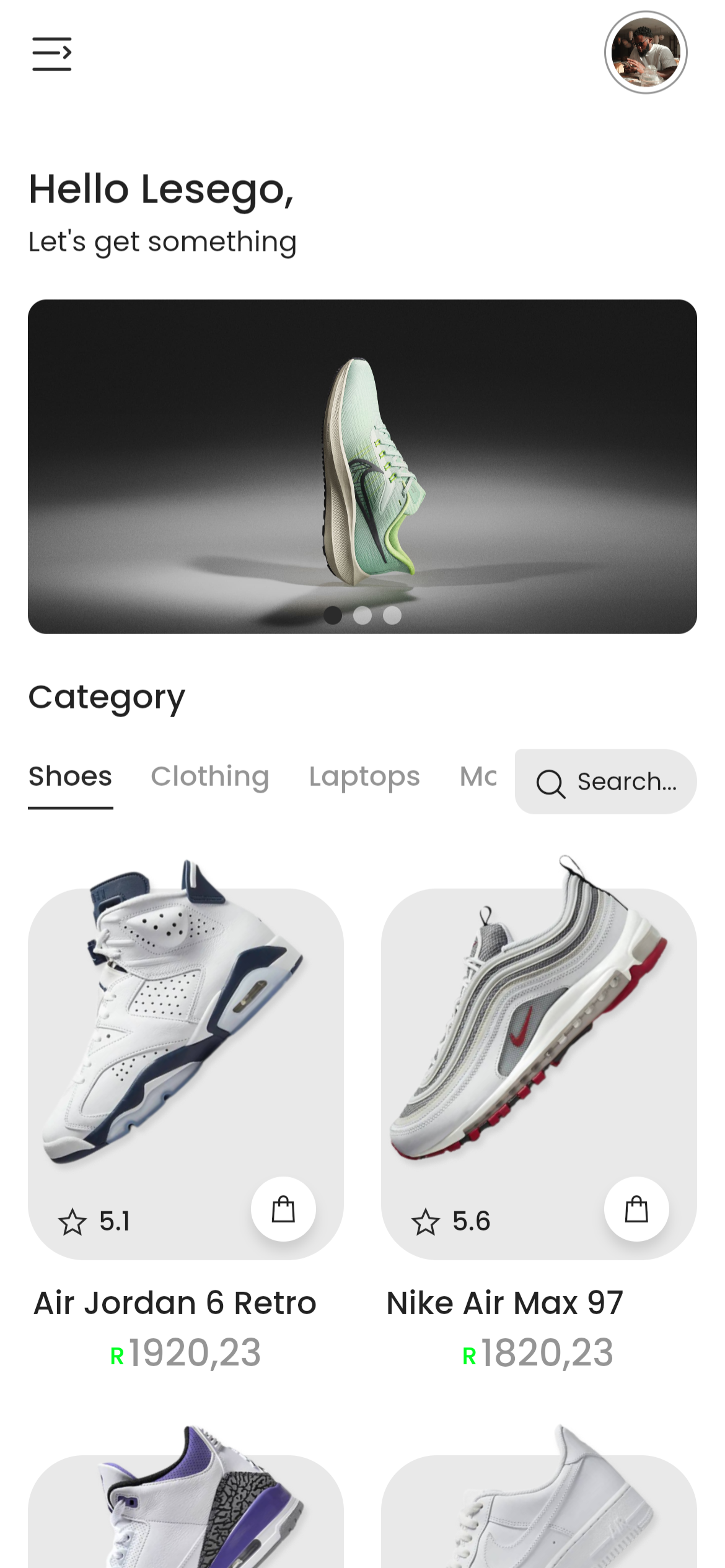The width and height of the screenshot is (725, 1568).
Task: Open the drawer menu button
Action: pyautogui.click(x=52, y=53)
